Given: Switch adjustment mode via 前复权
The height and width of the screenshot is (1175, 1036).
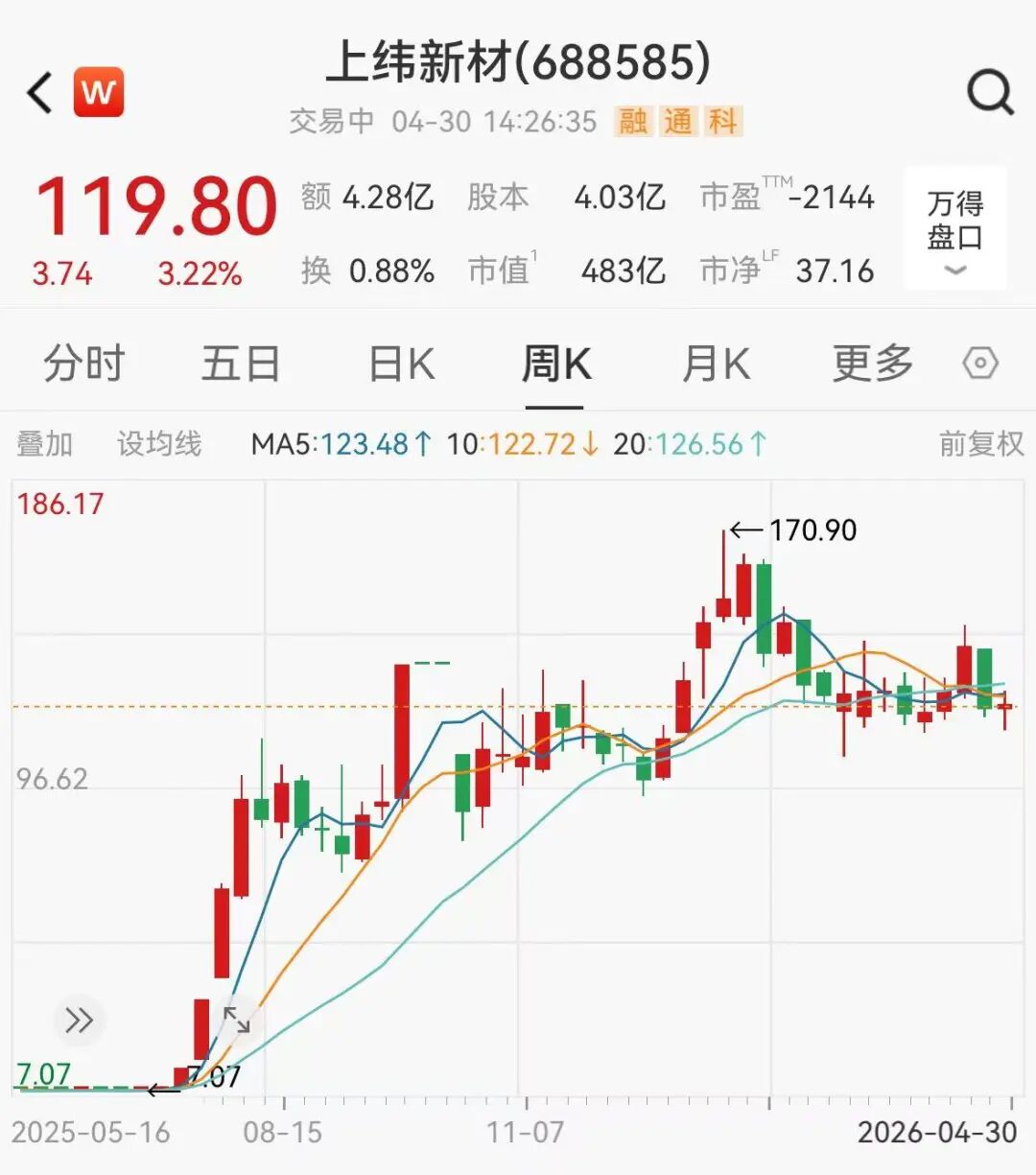Looking at the screenshot, I should [981, 443].
